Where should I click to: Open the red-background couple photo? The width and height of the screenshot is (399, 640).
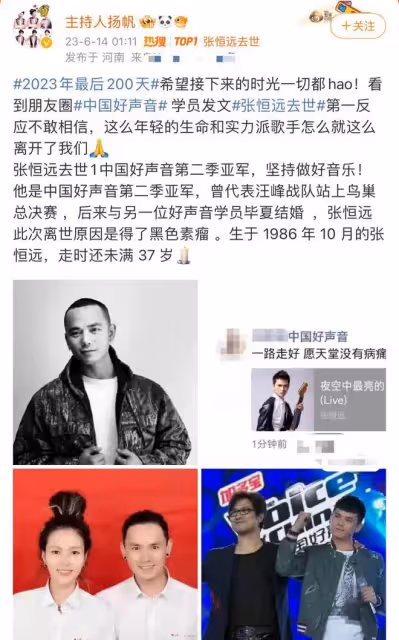(x=105, y=554)
